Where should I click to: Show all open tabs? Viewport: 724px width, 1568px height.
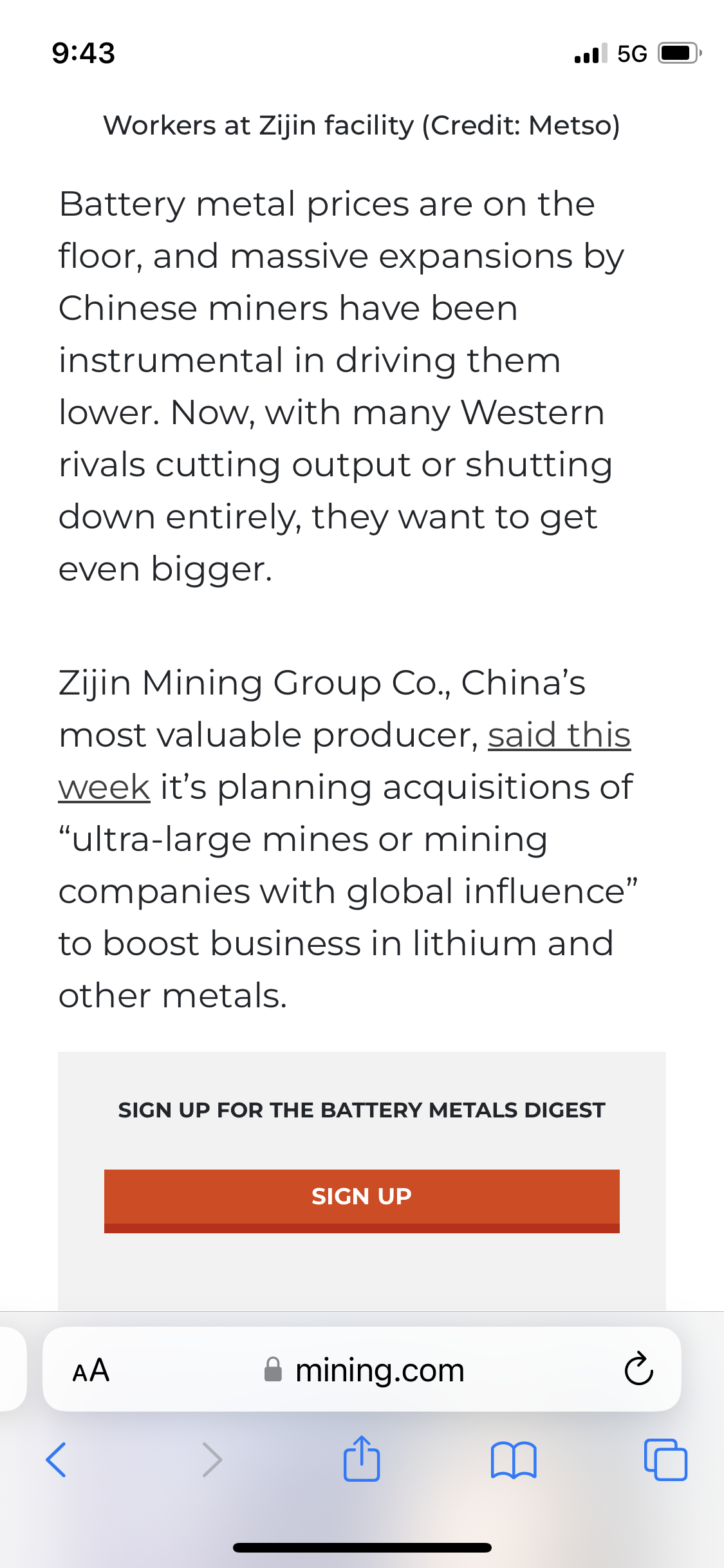665,1460
